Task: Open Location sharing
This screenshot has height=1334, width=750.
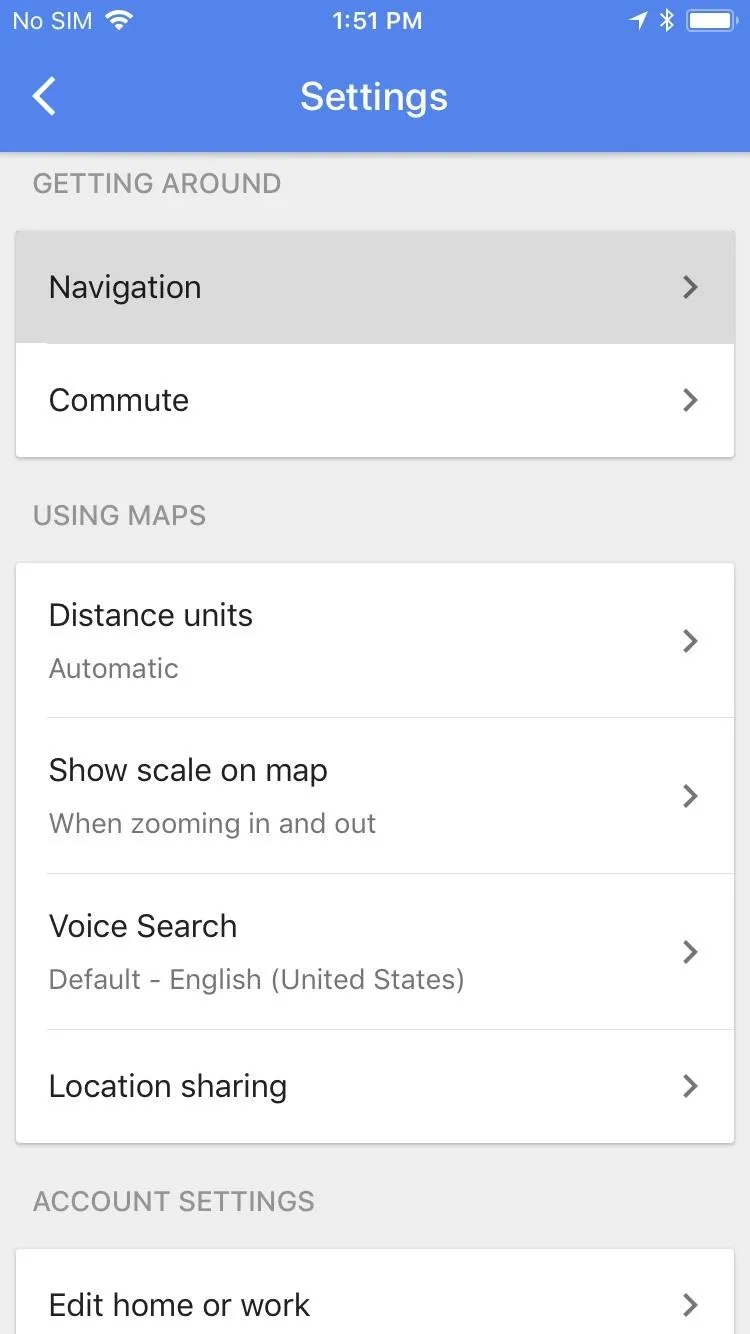Action: click(375, 1086)
